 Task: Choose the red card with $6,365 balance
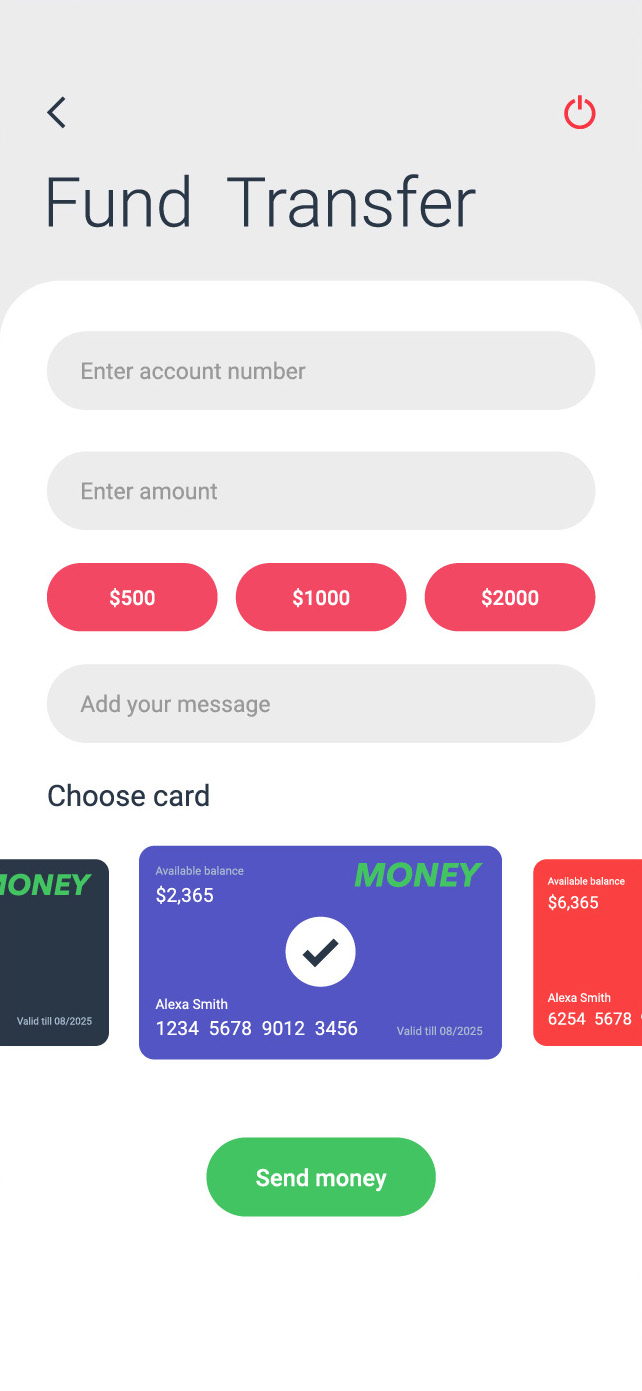click(x=588, y=952)
